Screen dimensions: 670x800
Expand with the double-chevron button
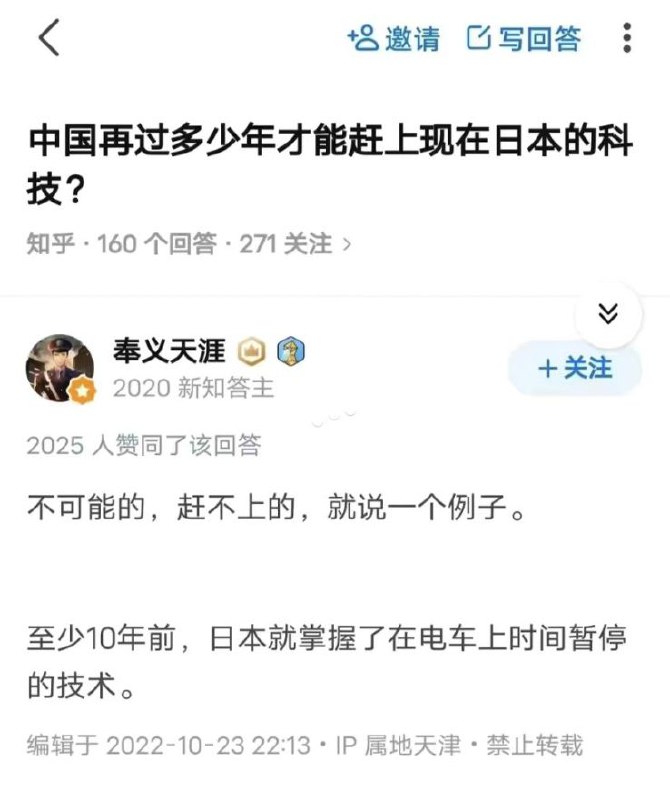click(608, 314)
